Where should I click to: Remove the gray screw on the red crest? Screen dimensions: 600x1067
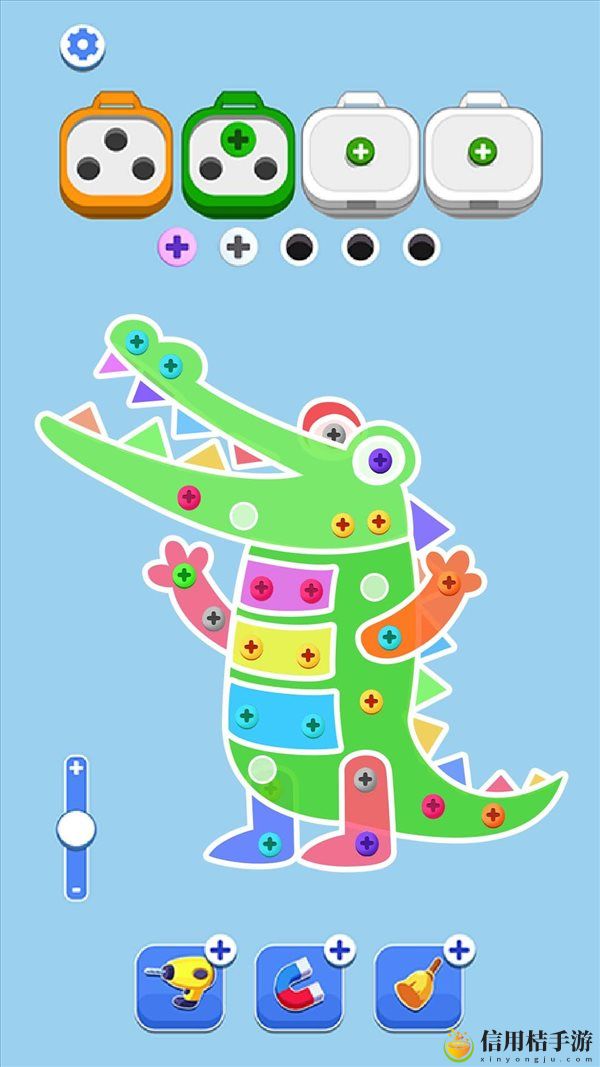click(x=334, y=434)
